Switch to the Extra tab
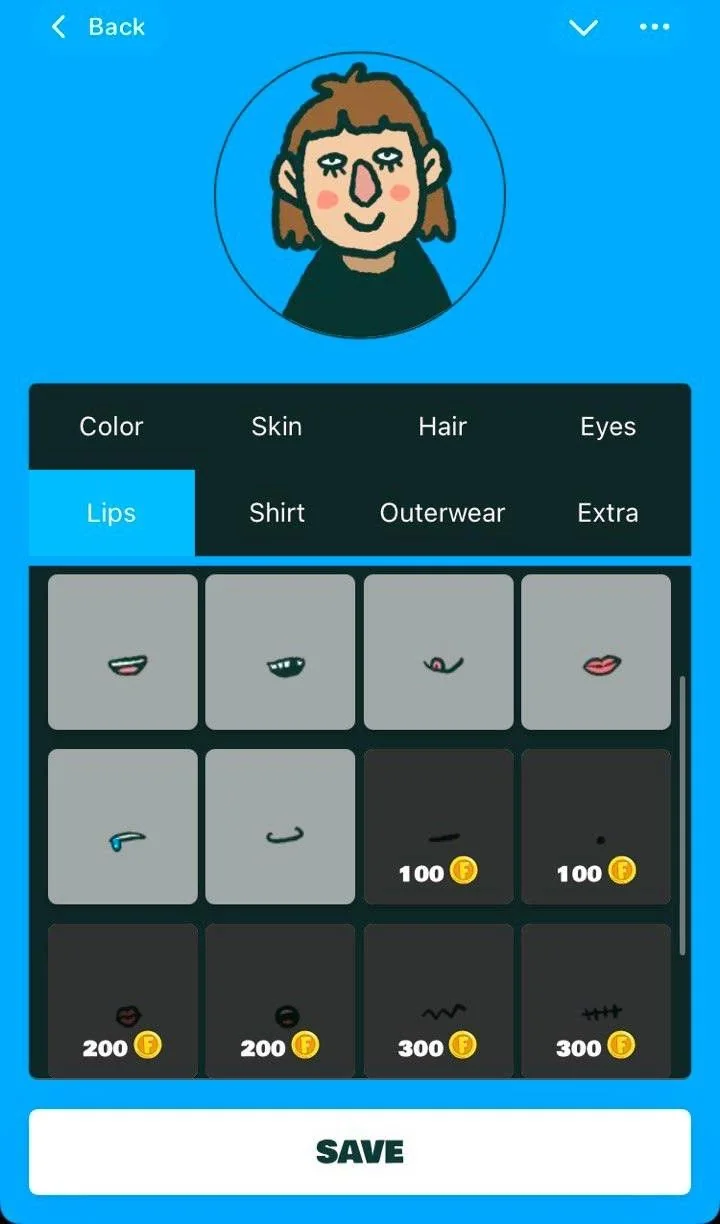The height and width of the screenshot is (1224, 720). [x=608, y=513]
